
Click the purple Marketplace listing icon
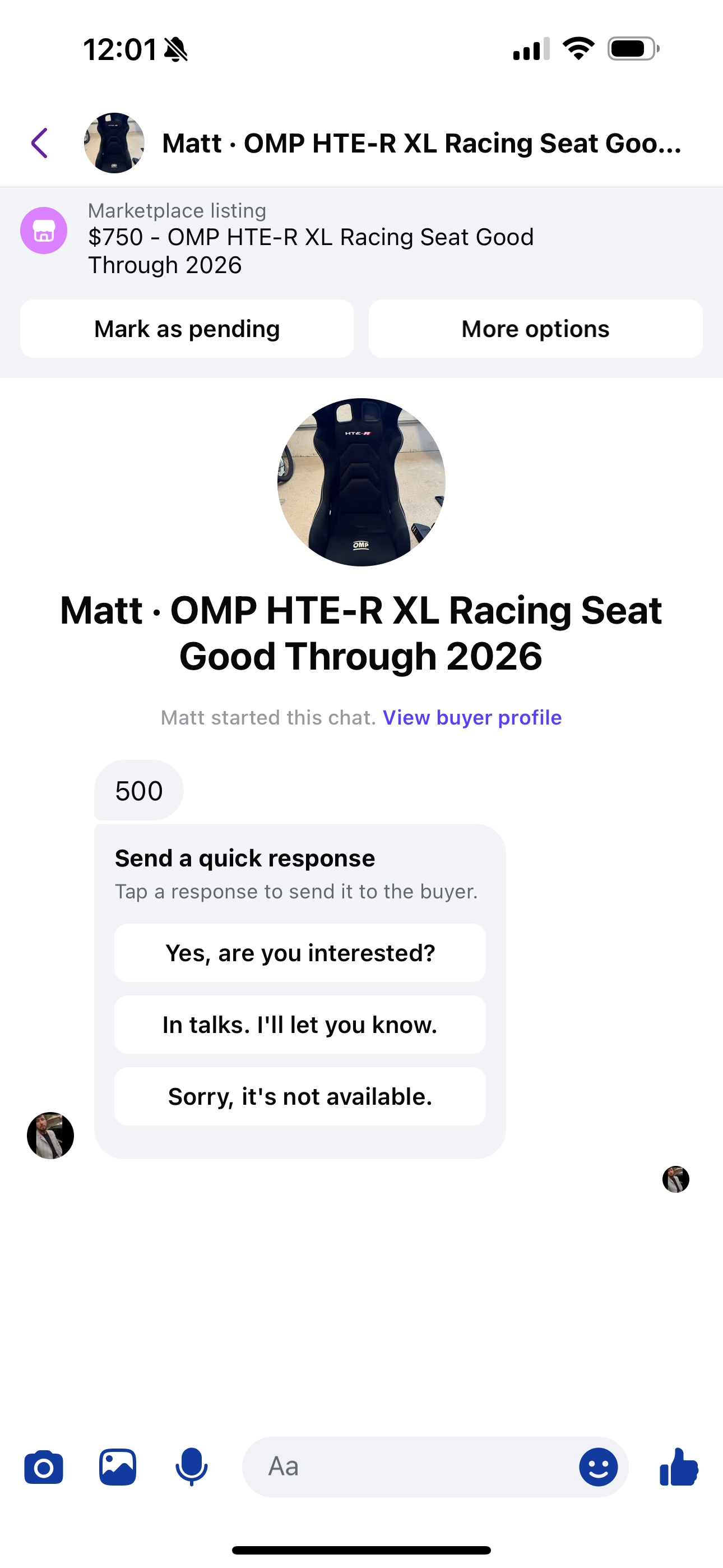coord(43,229)
